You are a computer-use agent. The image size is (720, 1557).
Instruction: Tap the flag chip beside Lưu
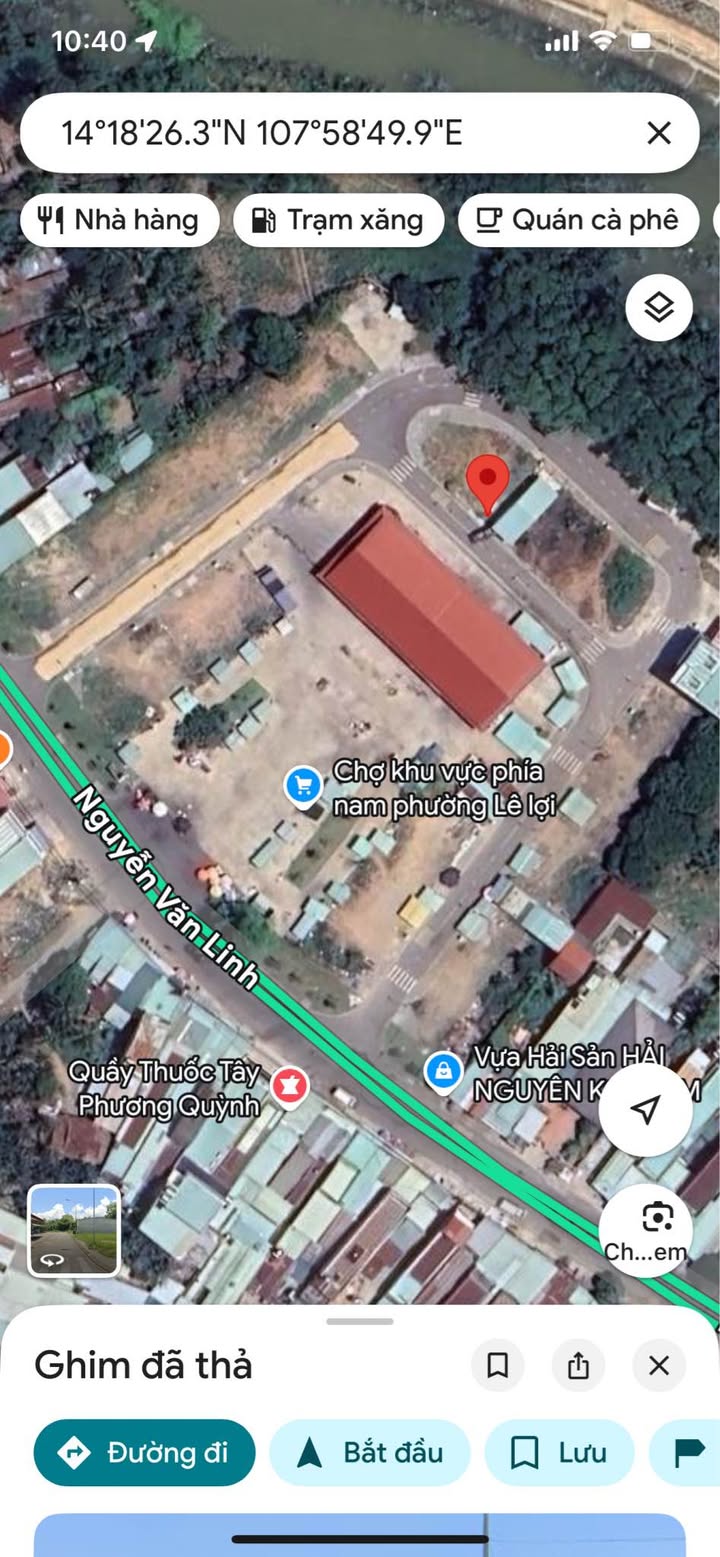tap(688, 1453)
